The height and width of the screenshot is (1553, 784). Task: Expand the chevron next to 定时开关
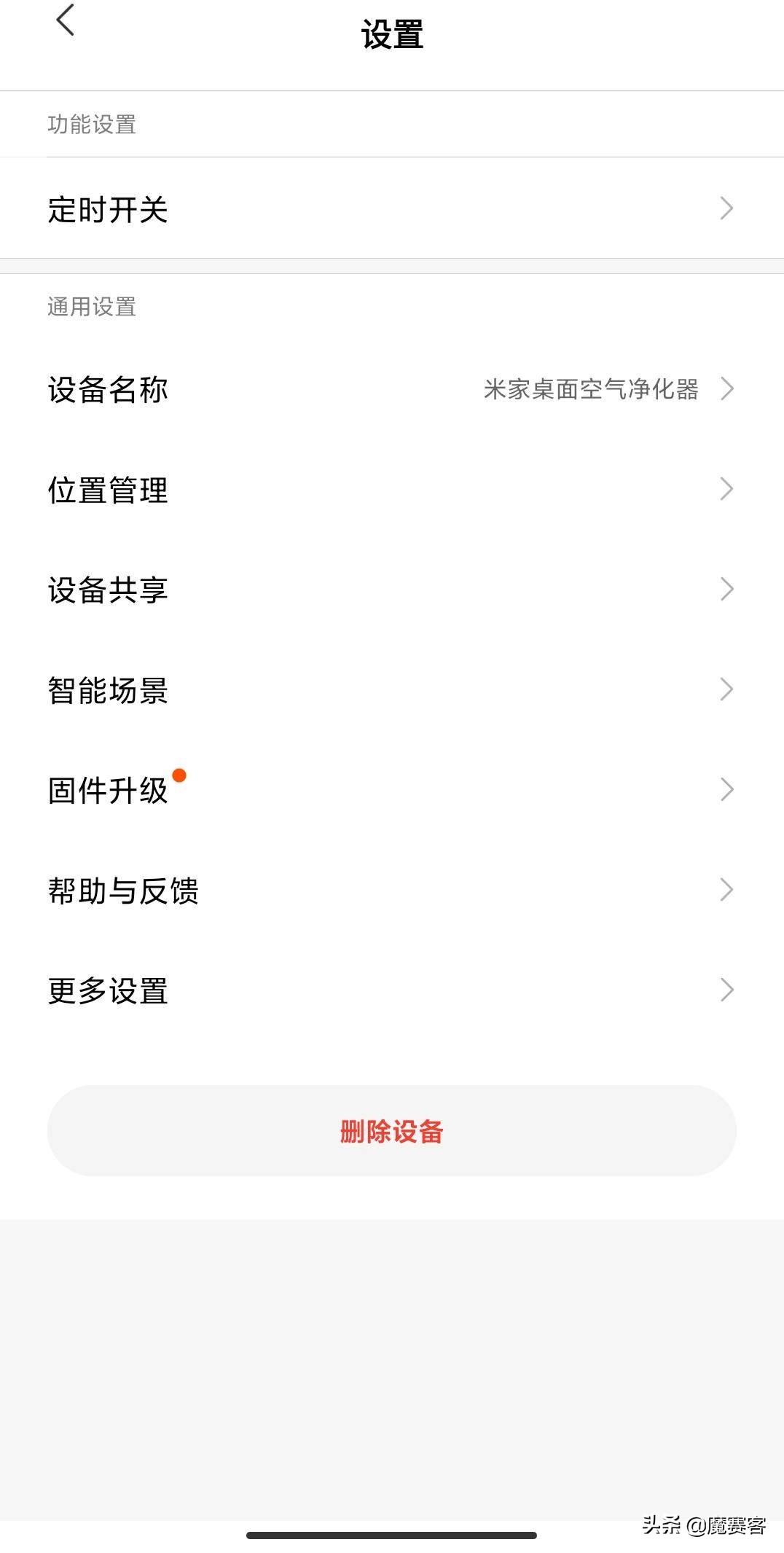[726, 209]
